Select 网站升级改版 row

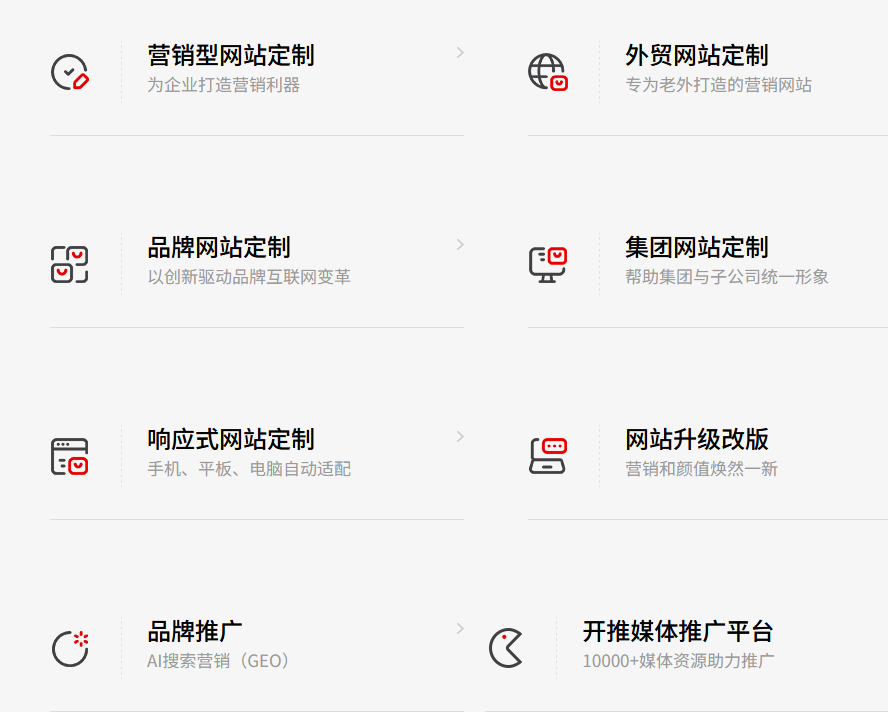697,440
